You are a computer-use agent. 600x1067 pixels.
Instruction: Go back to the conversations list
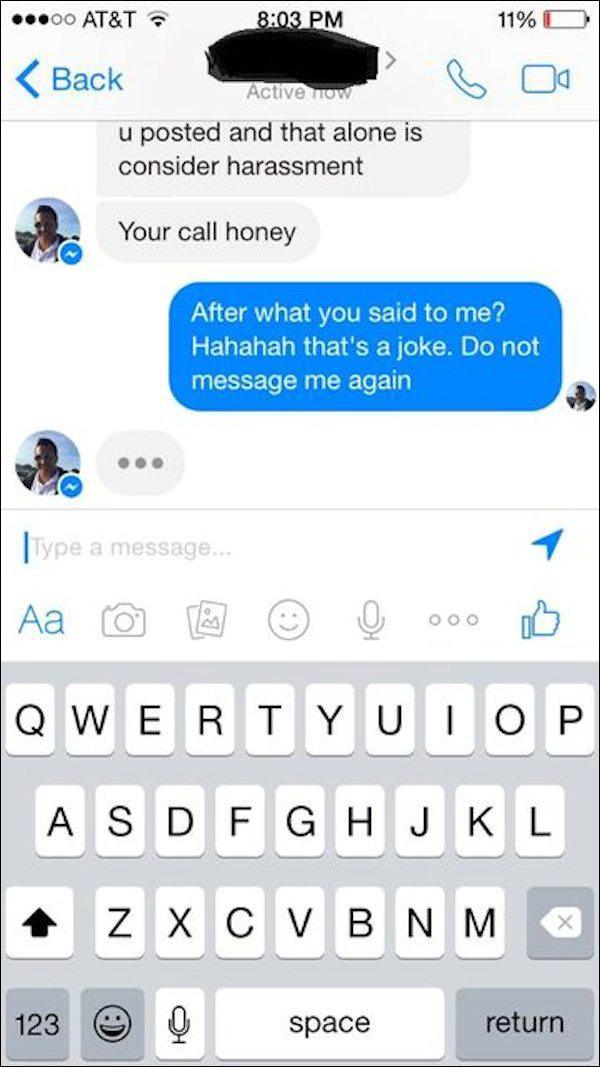tap(69, 80)
